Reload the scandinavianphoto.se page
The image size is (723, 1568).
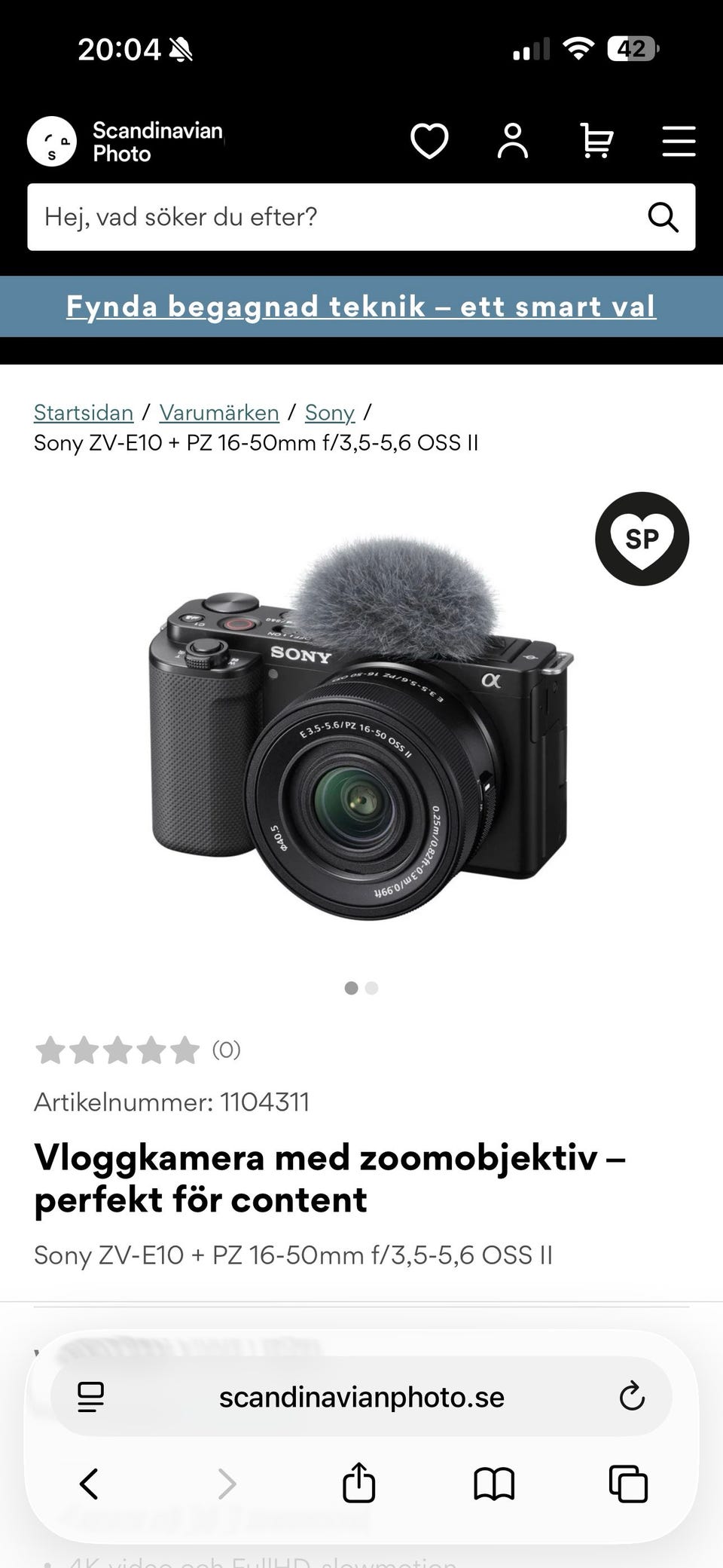pyautogui.click(x=632, y=1396)
